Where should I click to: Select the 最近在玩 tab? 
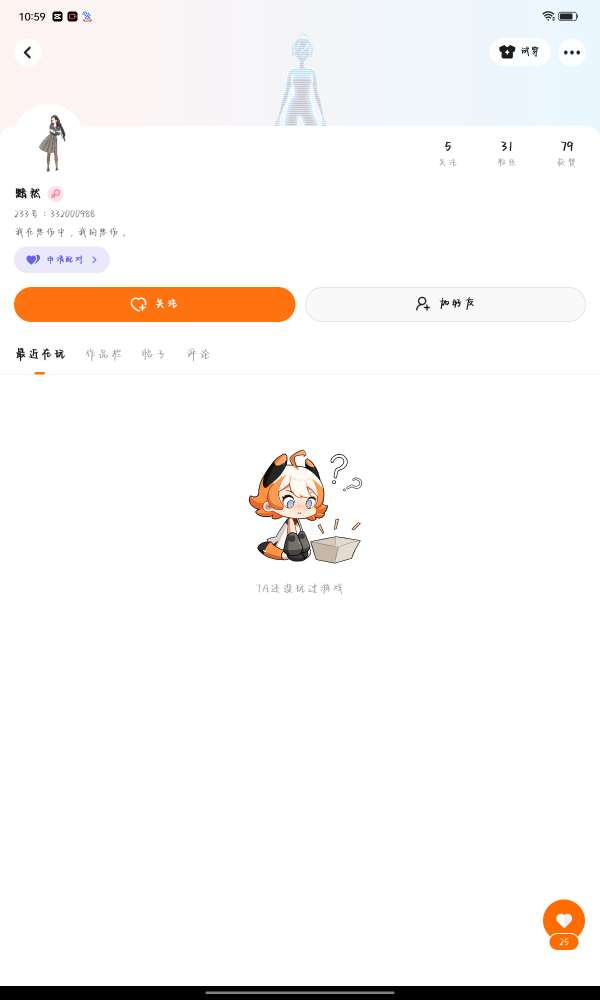[40, 354]
